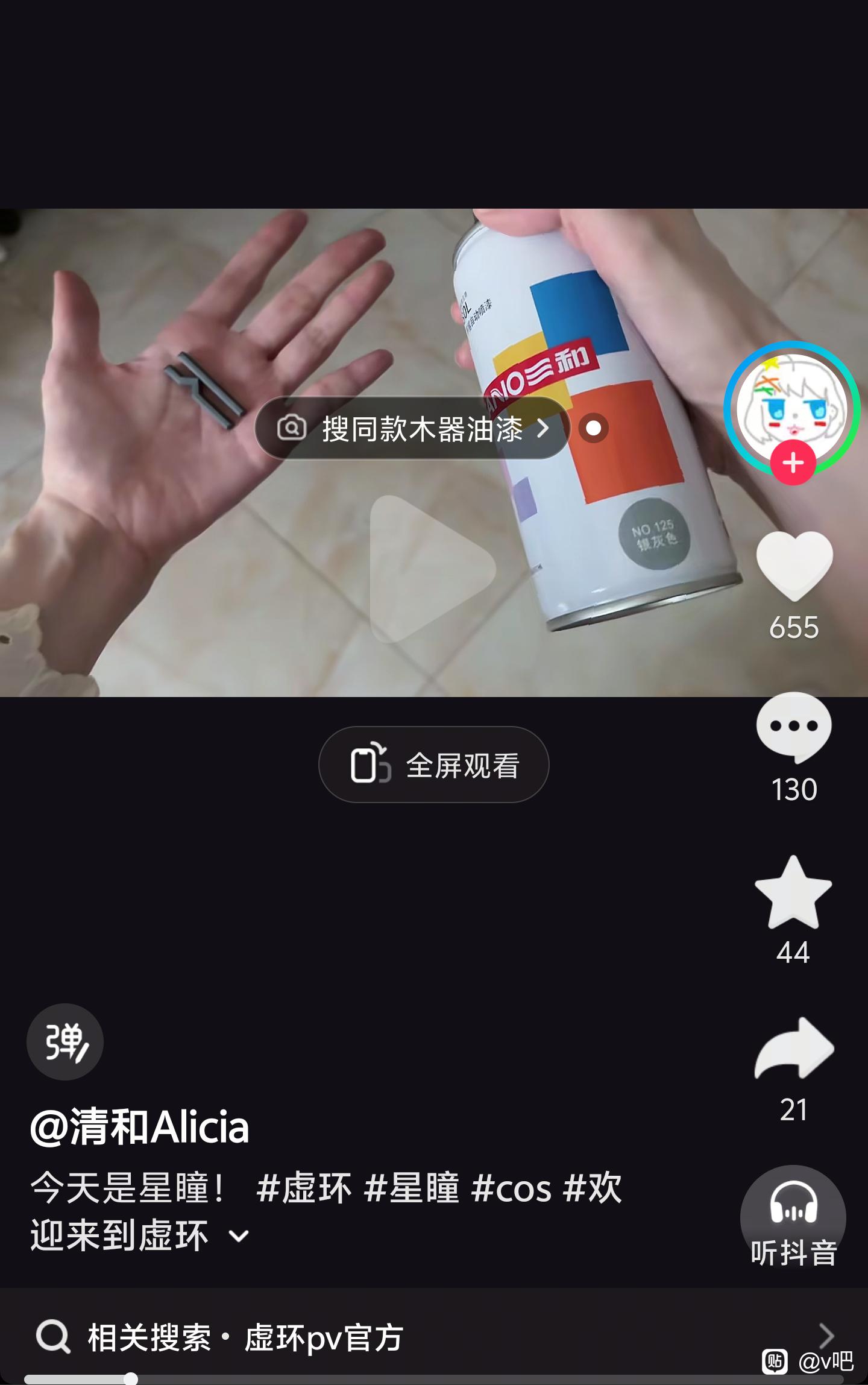This screenshot has width=868, height=1385.
Task: Save the video with the star icon
Action: point(793,892)
